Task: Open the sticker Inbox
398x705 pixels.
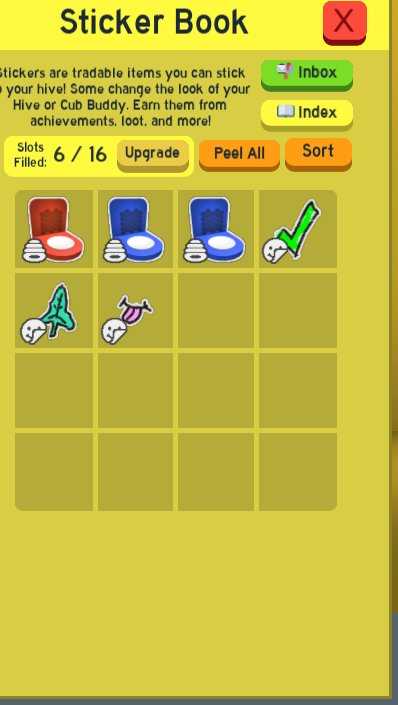Action: click(307, 74)
